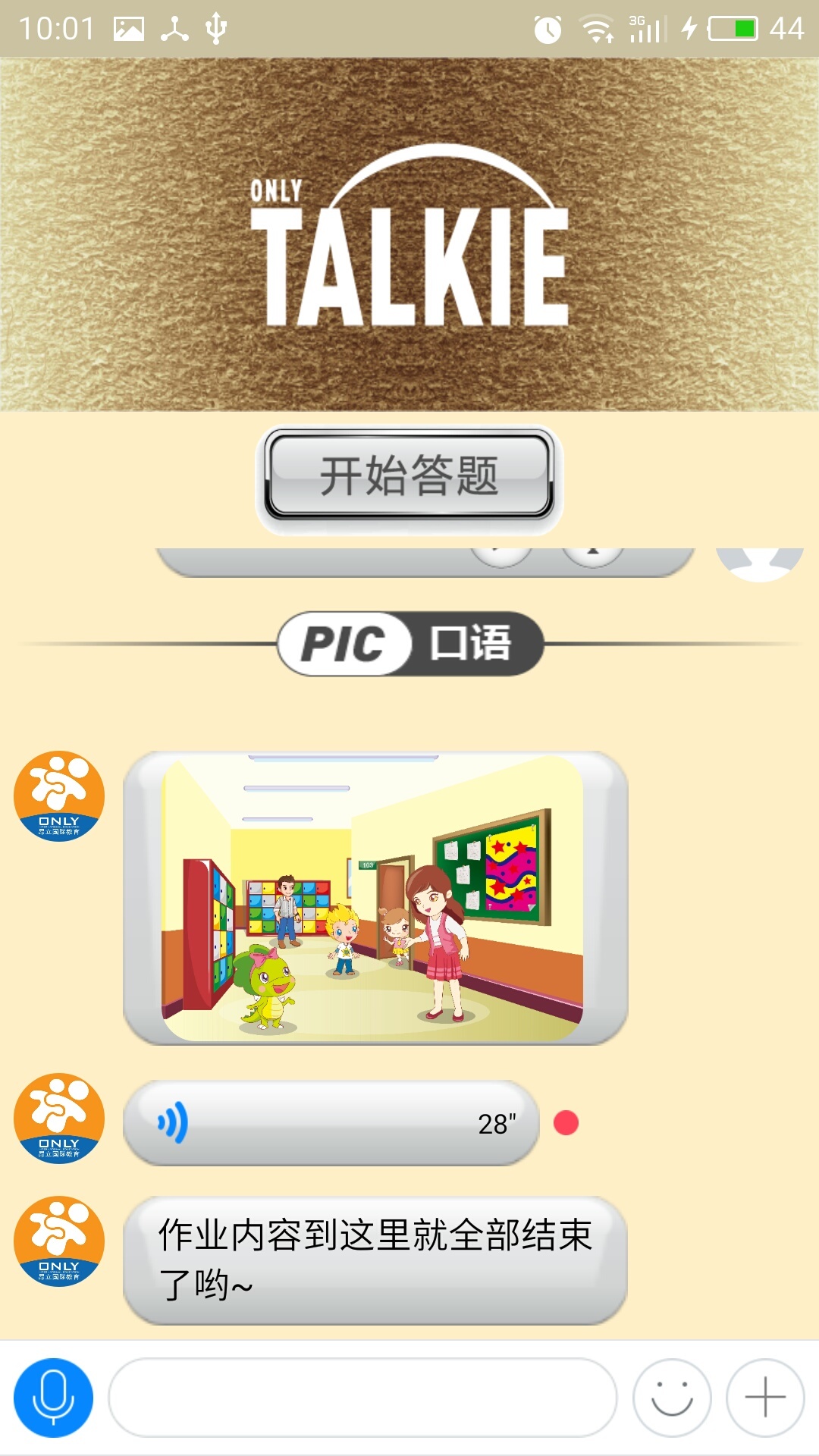Tap the text input field
The image size is (819, 1456).
364,1398
